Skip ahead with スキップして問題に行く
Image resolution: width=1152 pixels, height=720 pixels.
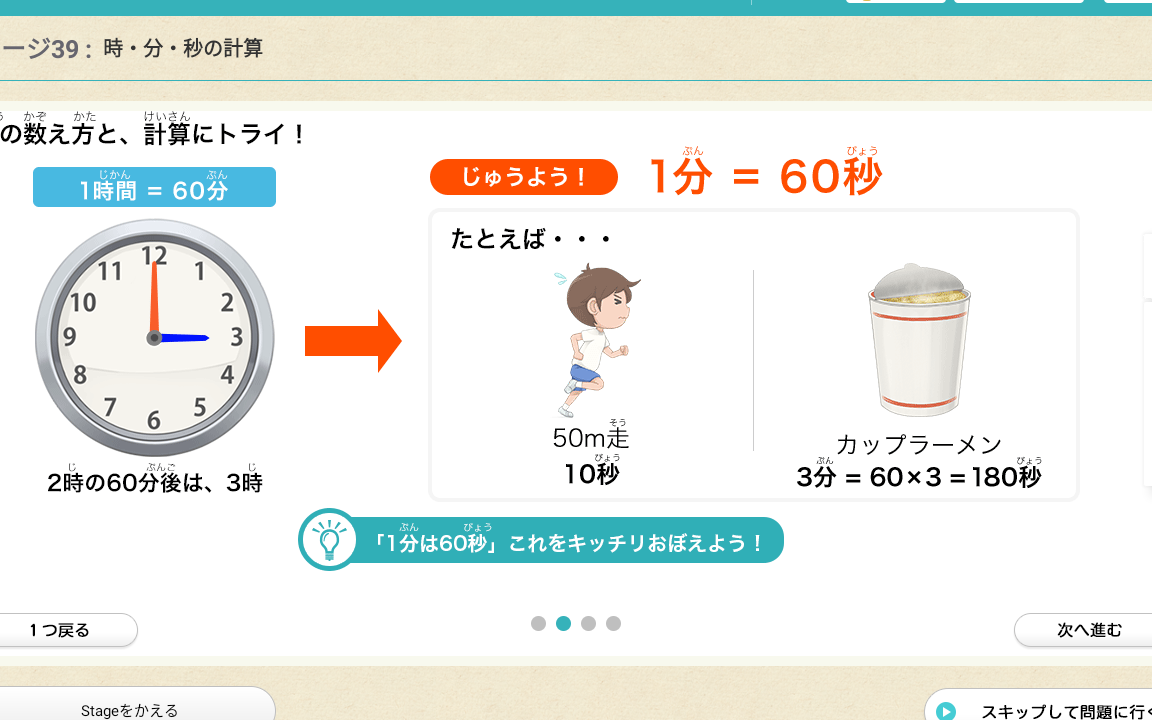(x=1038, y=705)
